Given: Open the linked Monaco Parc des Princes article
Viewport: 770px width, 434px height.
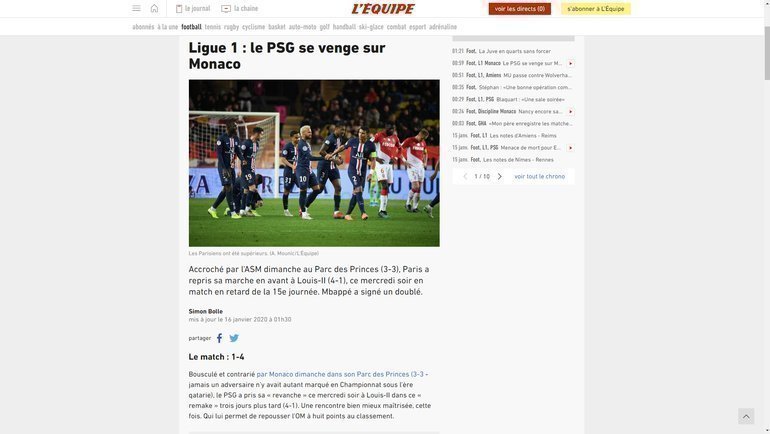Looking at the screenshot, I should point(340,374).
